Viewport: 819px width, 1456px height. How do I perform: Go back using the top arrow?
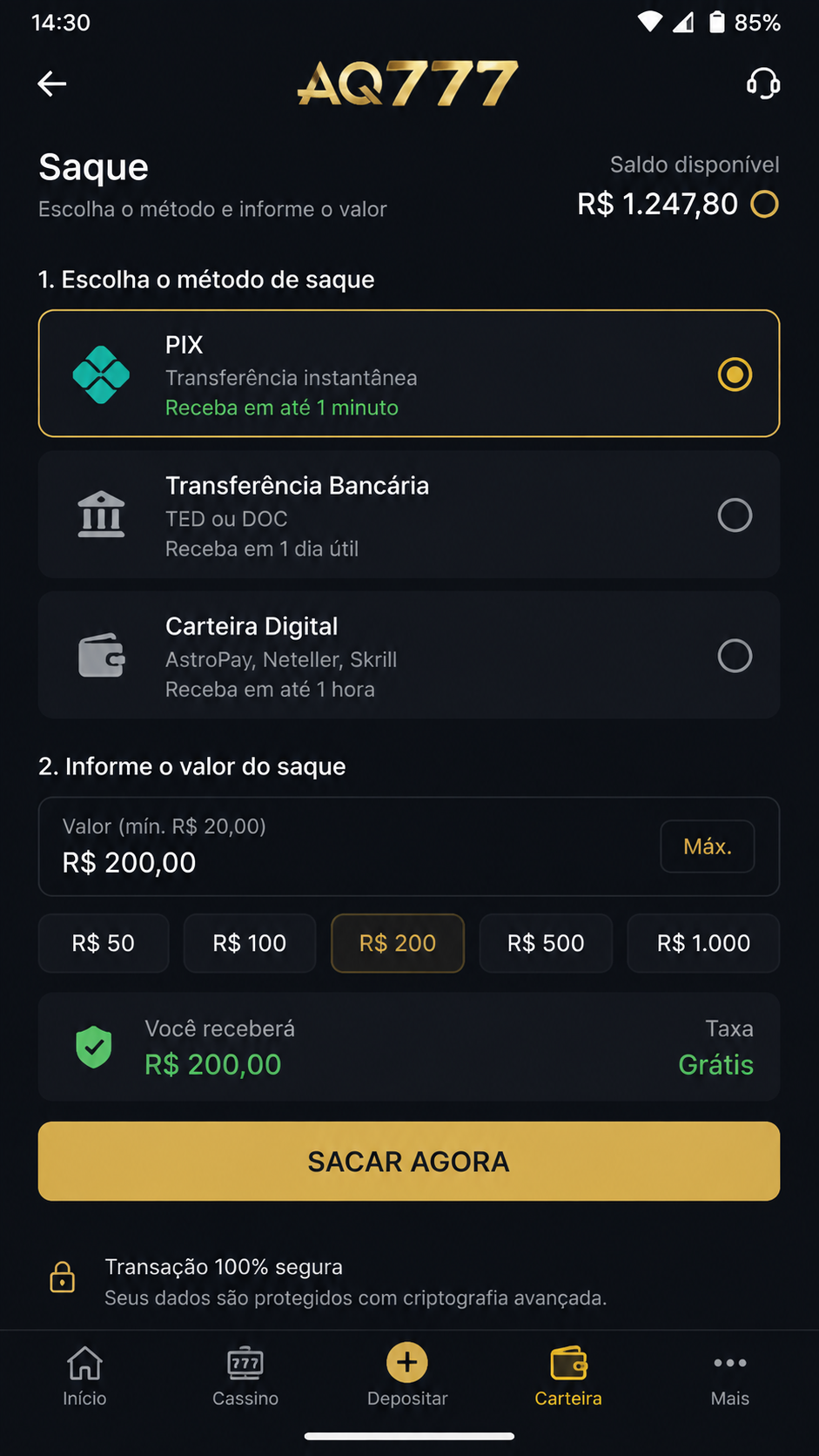pos(52,84)
